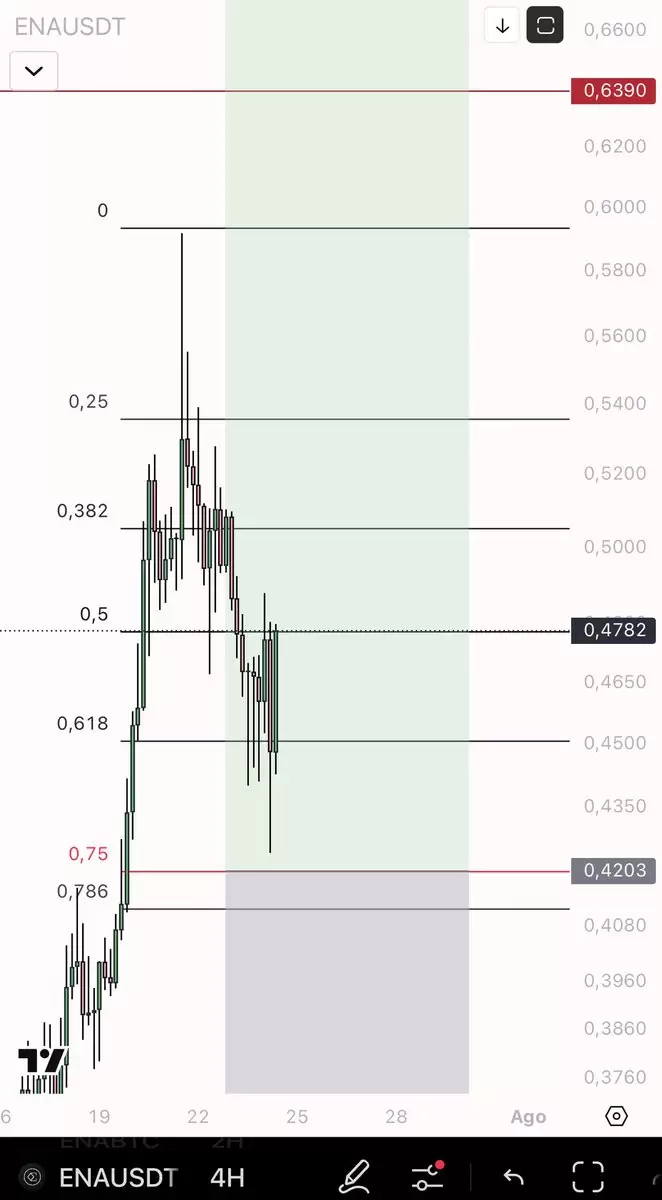Undo the last chart action

click(x=513, y=1177)
